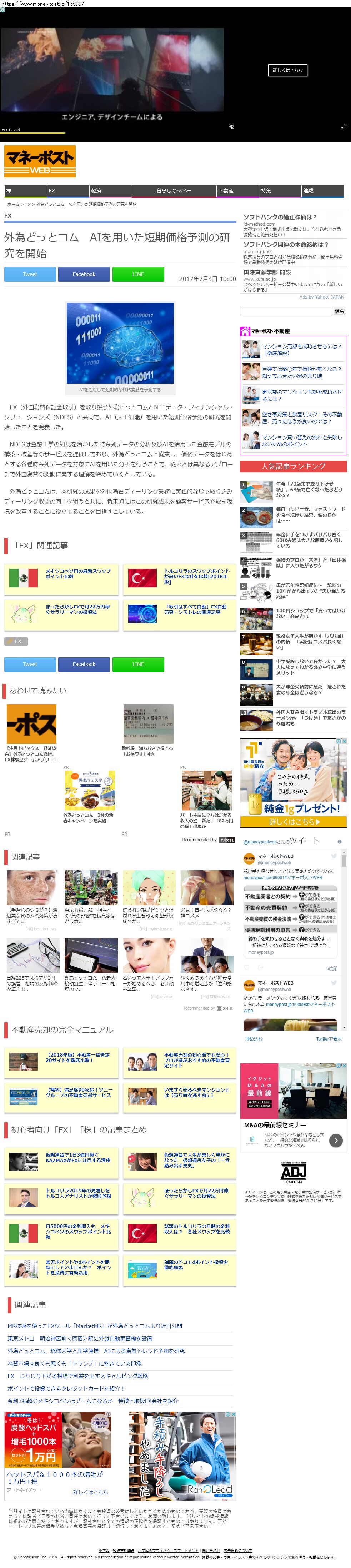The height and width of the screenshot is (1568, 351).
Task: Tap arrow on M&Aの最前線セミナー ad
Action: coord(336,1141)
